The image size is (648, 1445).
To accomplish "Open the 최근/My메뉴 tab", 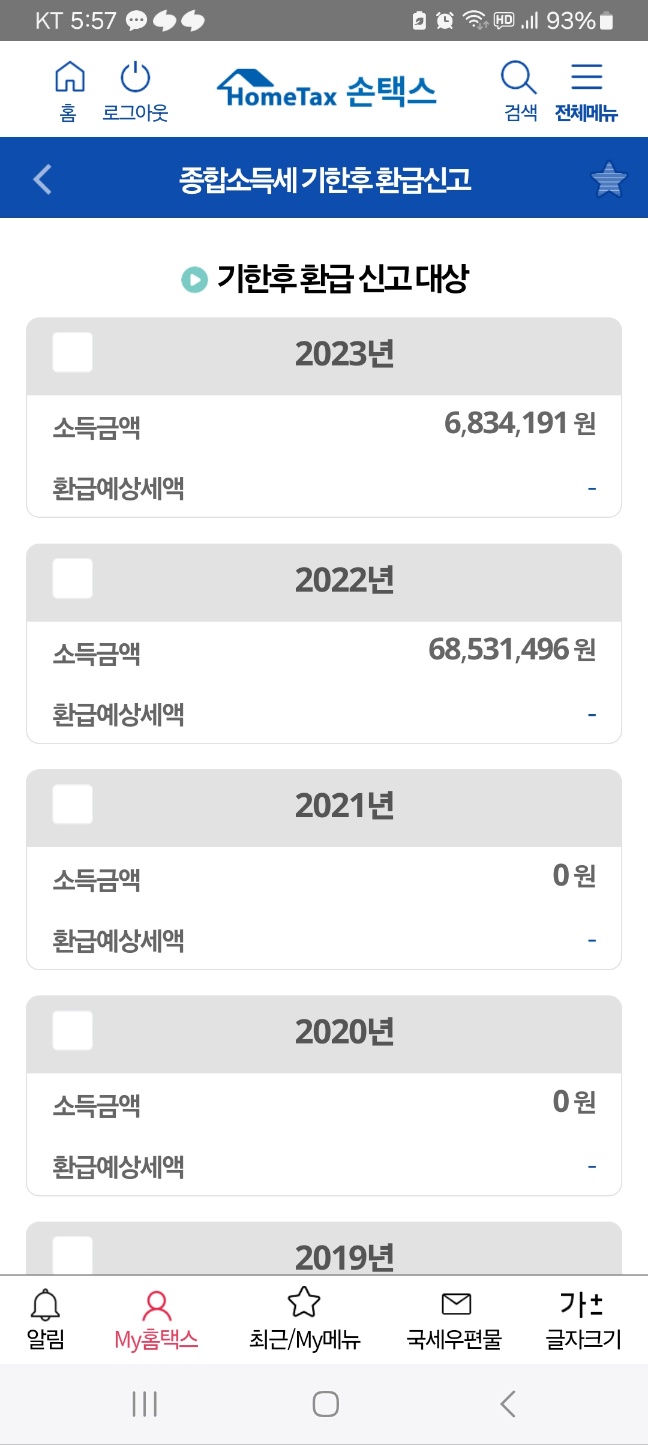I will pyautogui.click(x=304, y=1320).
